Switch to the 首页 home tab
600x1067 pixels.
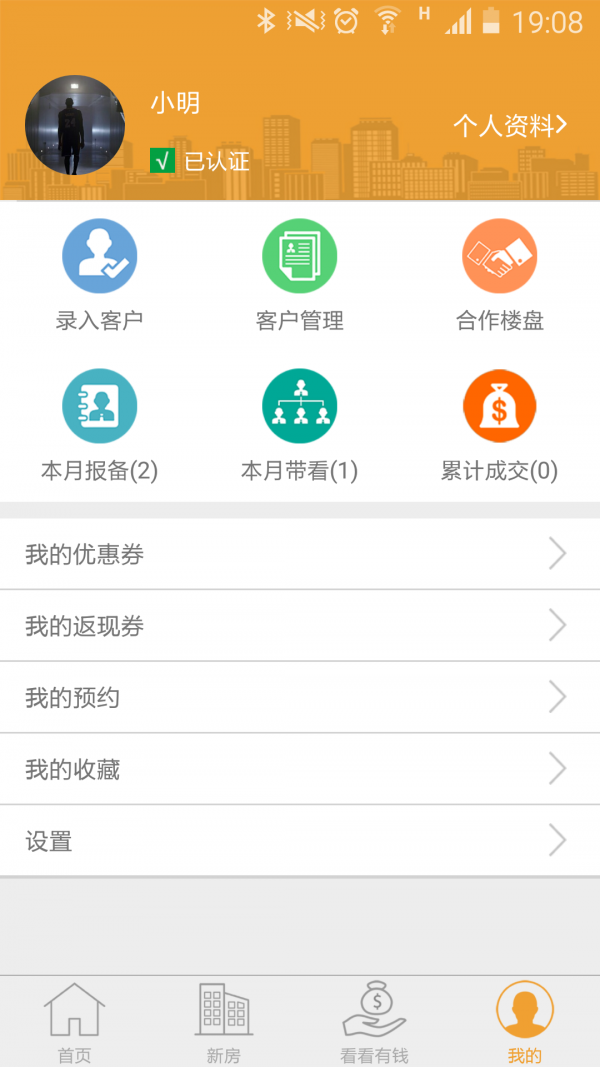pos(74,1022)
